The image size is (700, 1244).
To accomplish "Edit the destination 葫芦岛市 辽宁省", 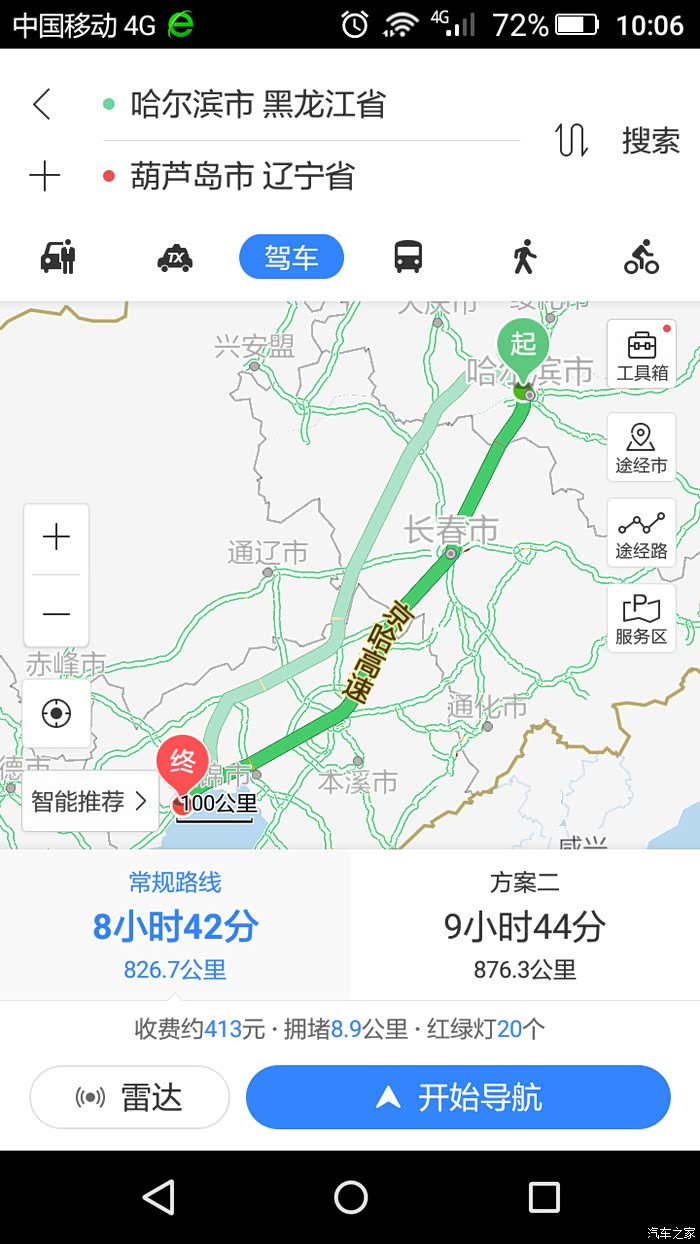I will 243,177.
